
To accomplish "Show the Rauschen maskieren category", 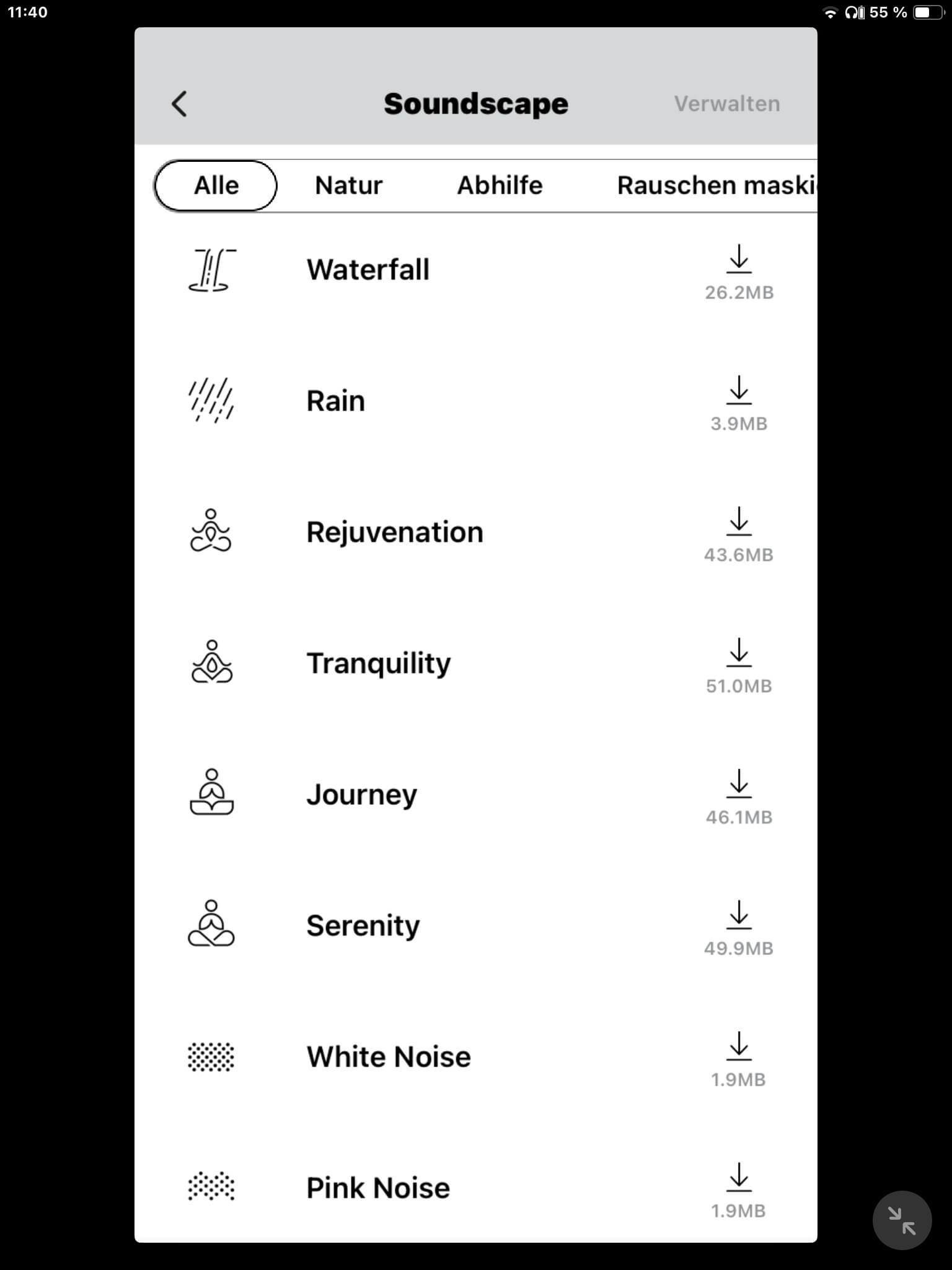I will [716, 185].
